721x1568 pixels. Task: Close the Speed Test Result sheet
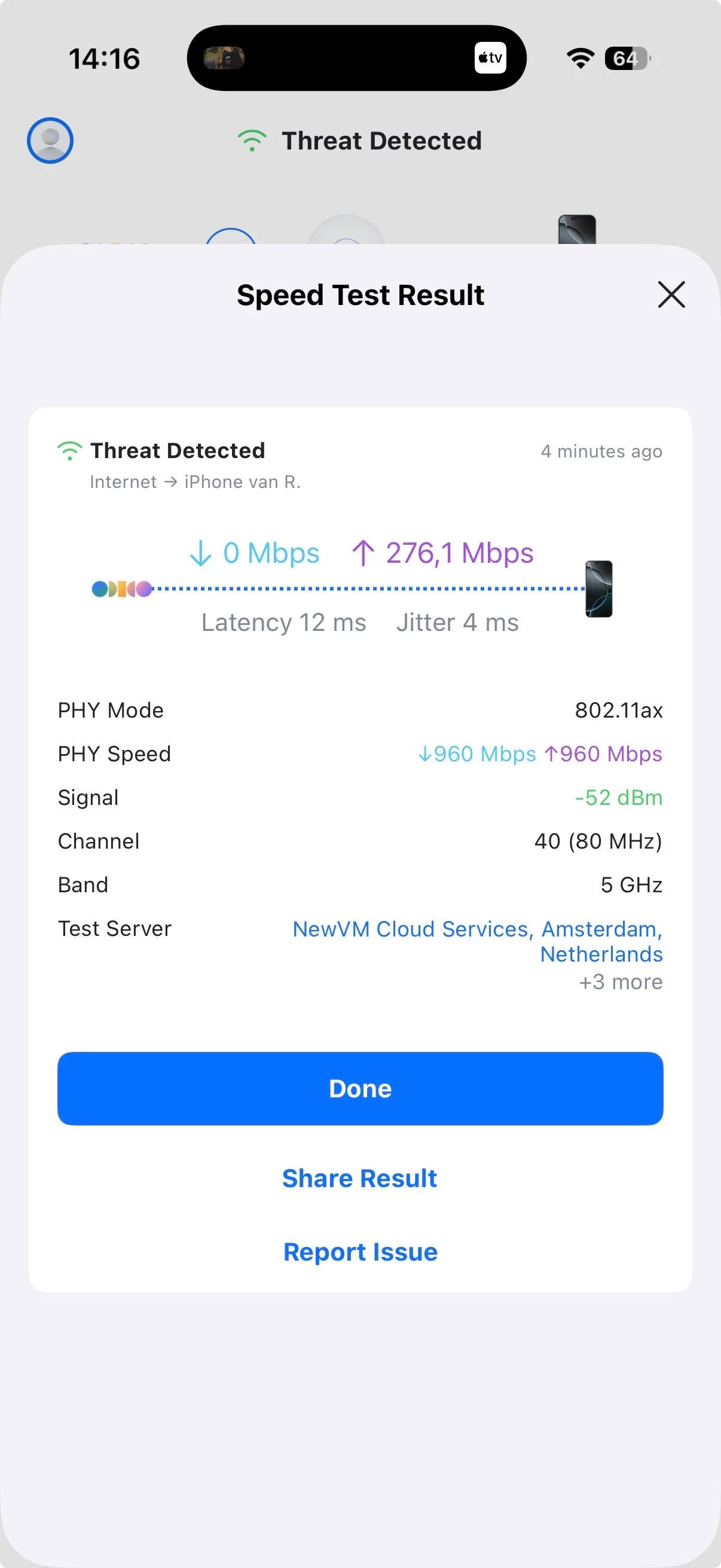671,295
